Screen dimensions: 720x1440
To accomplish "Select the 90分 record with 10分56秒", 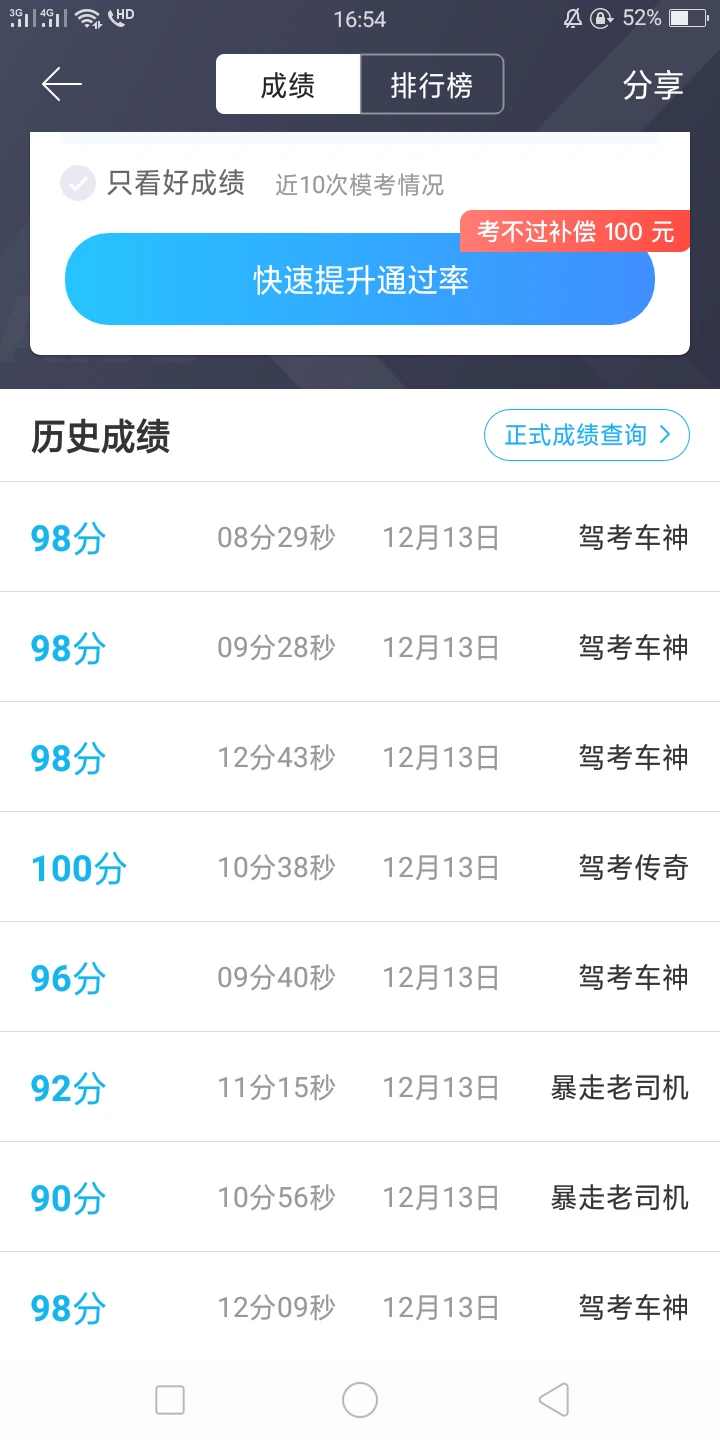I will point(360,1198).
